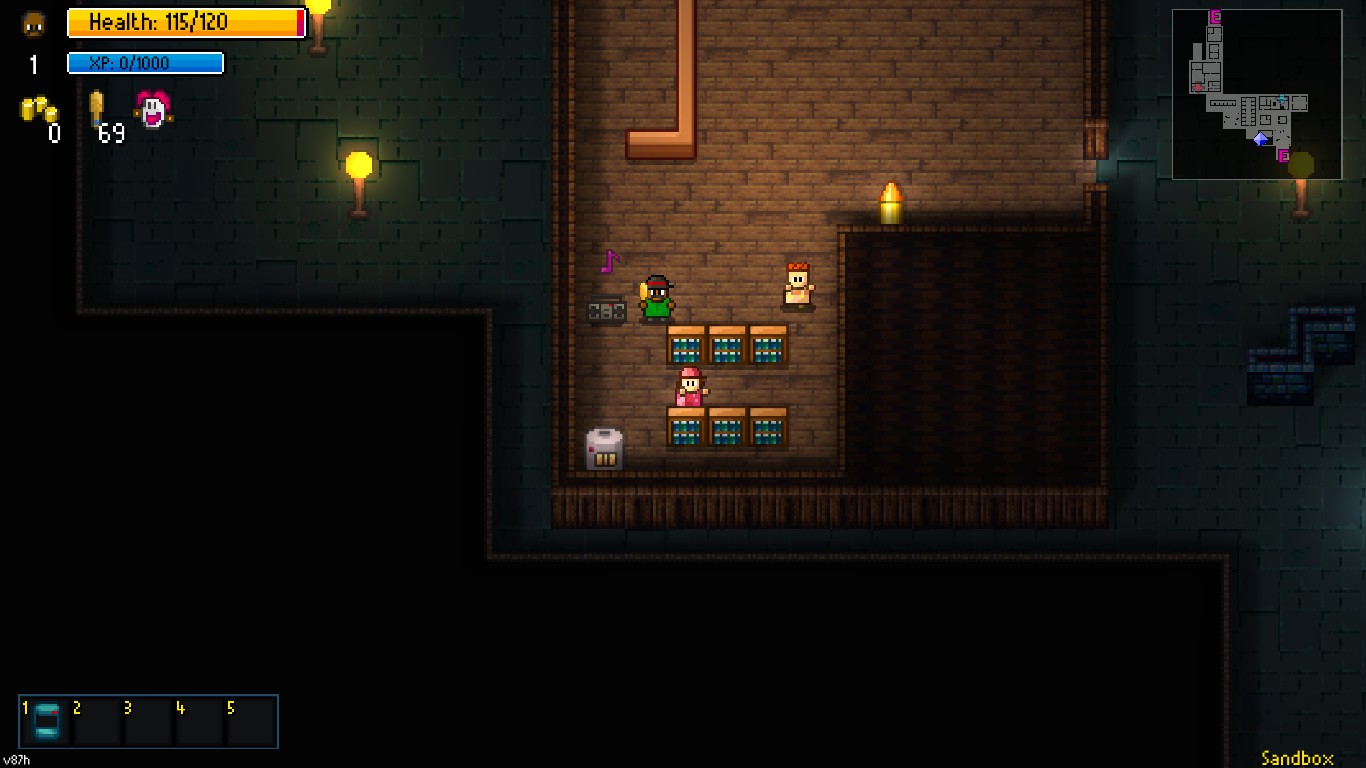The height and width of the screenshot is (768, 1366).
Task: Interact with the grey safe
Action: (604, 449)
